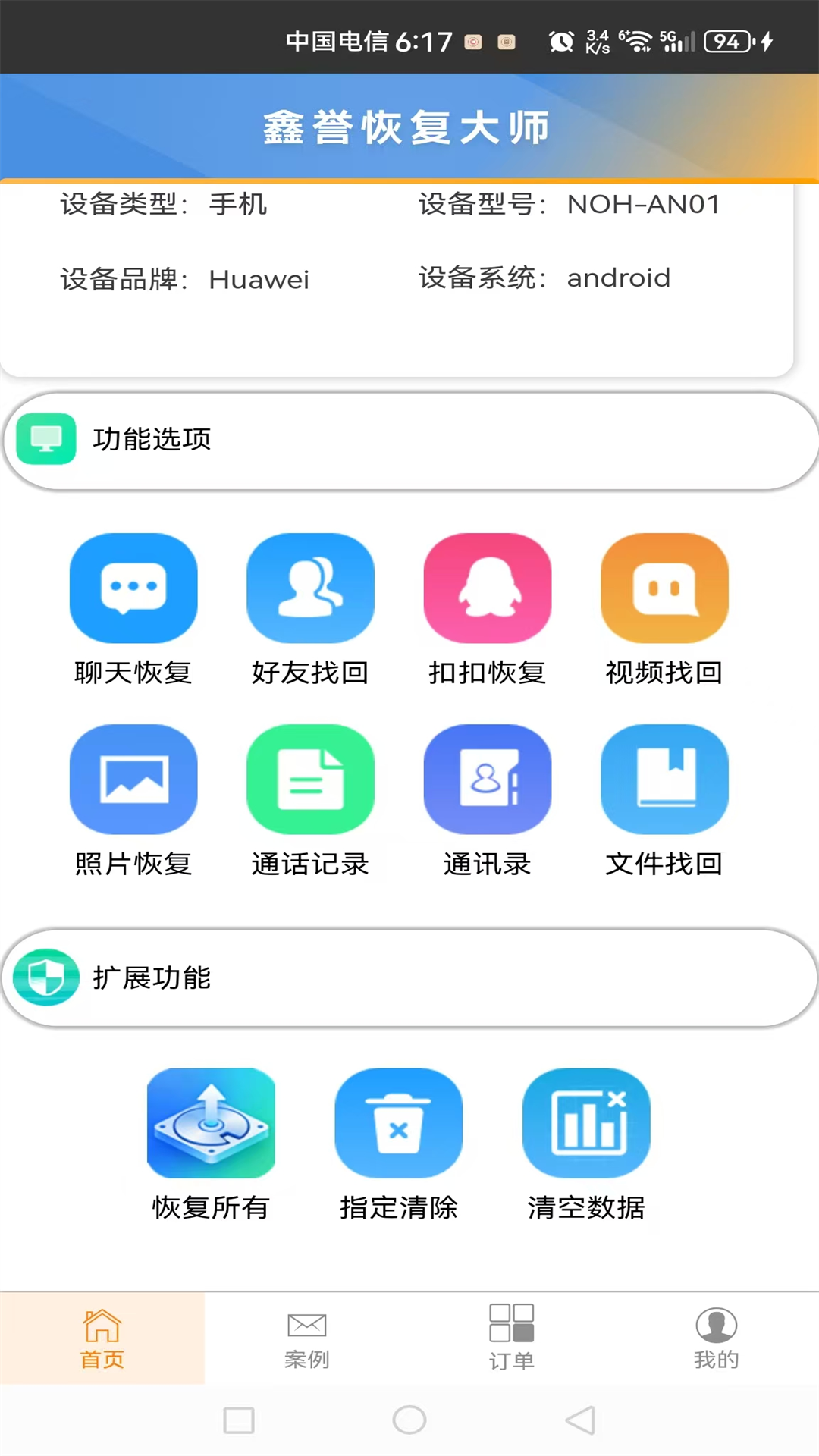Switch to the 订单 orders tab
819x1456 pixels.
pos(512,1338)
